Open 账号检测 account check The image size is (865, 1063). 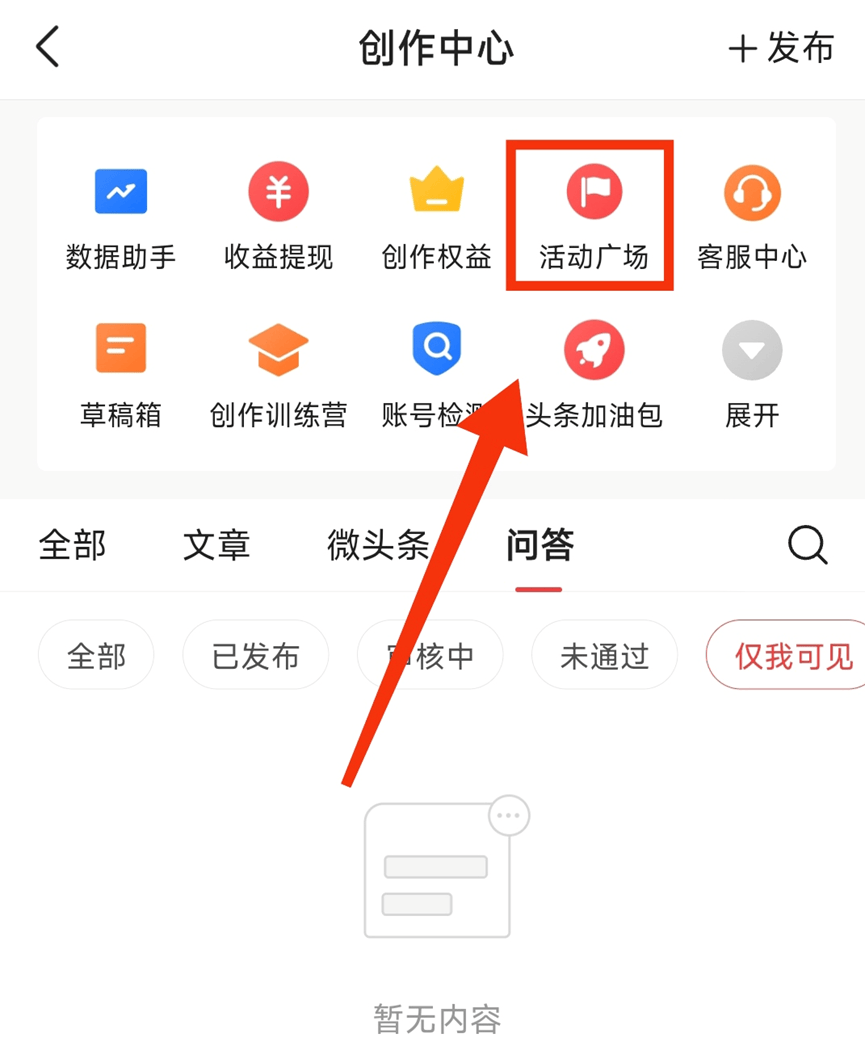[437, 371]
